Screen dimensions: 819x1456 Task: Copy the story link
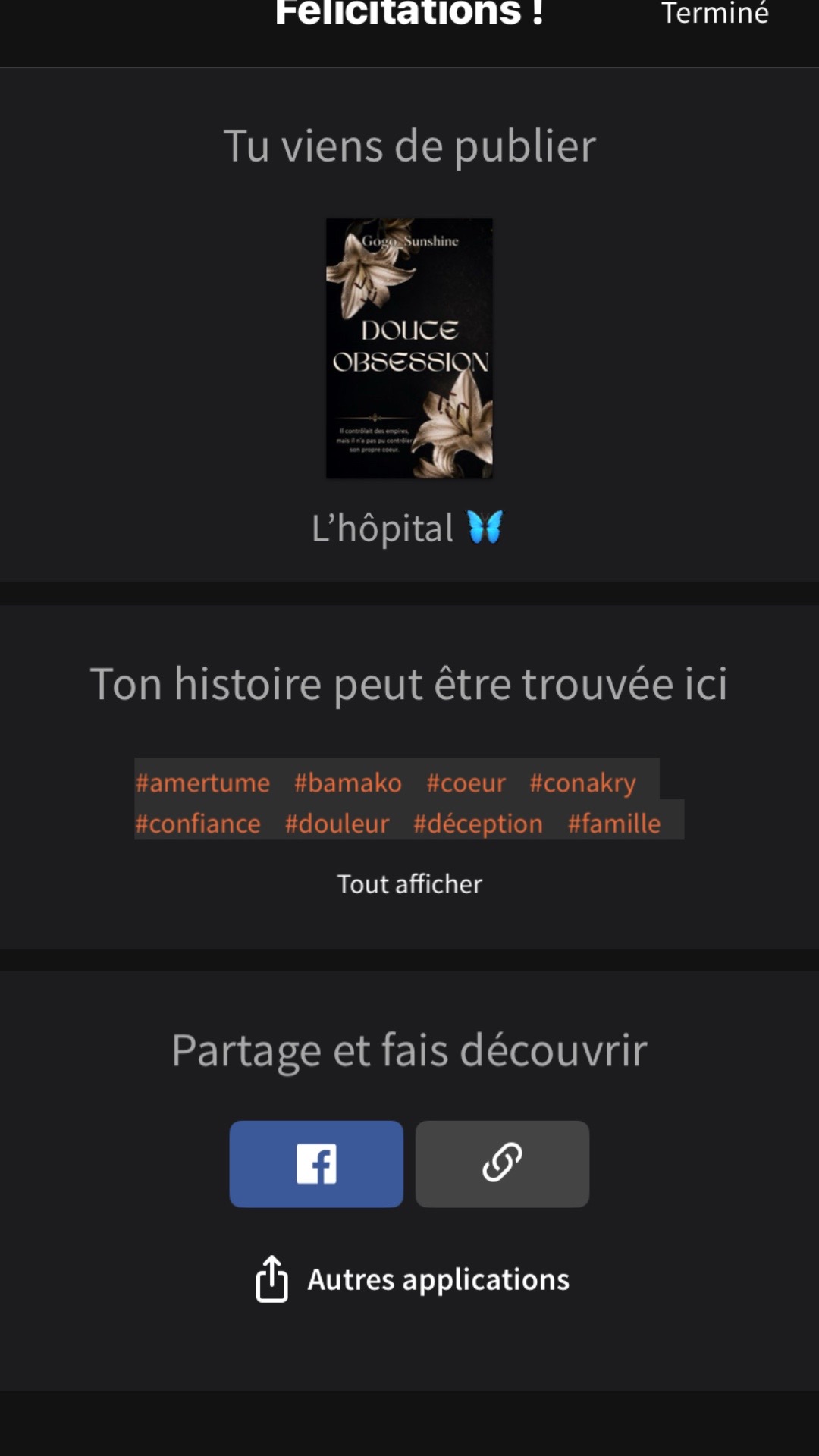(x=502, y=1164)
